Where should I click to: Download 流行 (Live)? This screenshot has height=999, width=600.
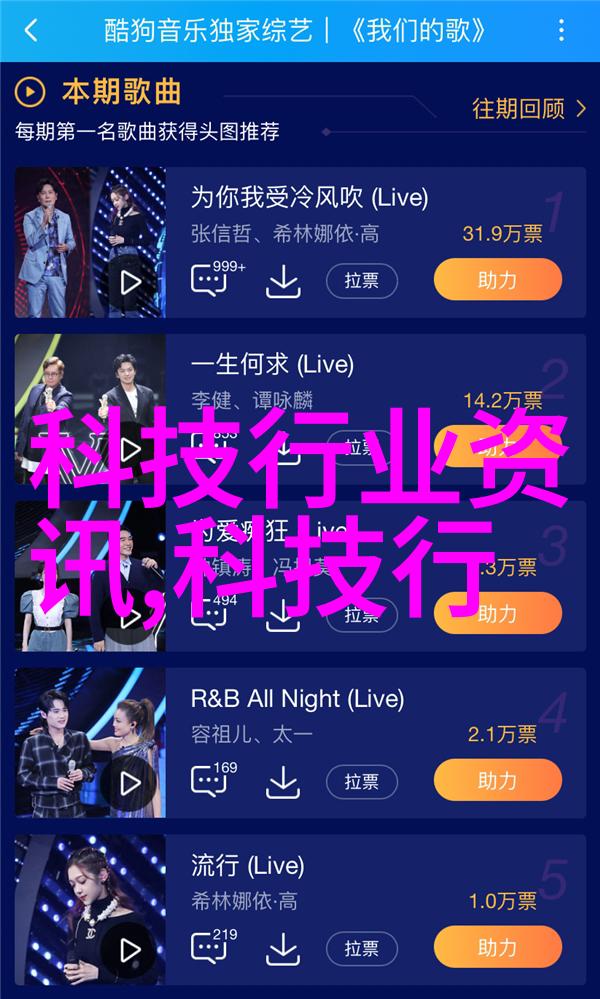tap(283, 948)
